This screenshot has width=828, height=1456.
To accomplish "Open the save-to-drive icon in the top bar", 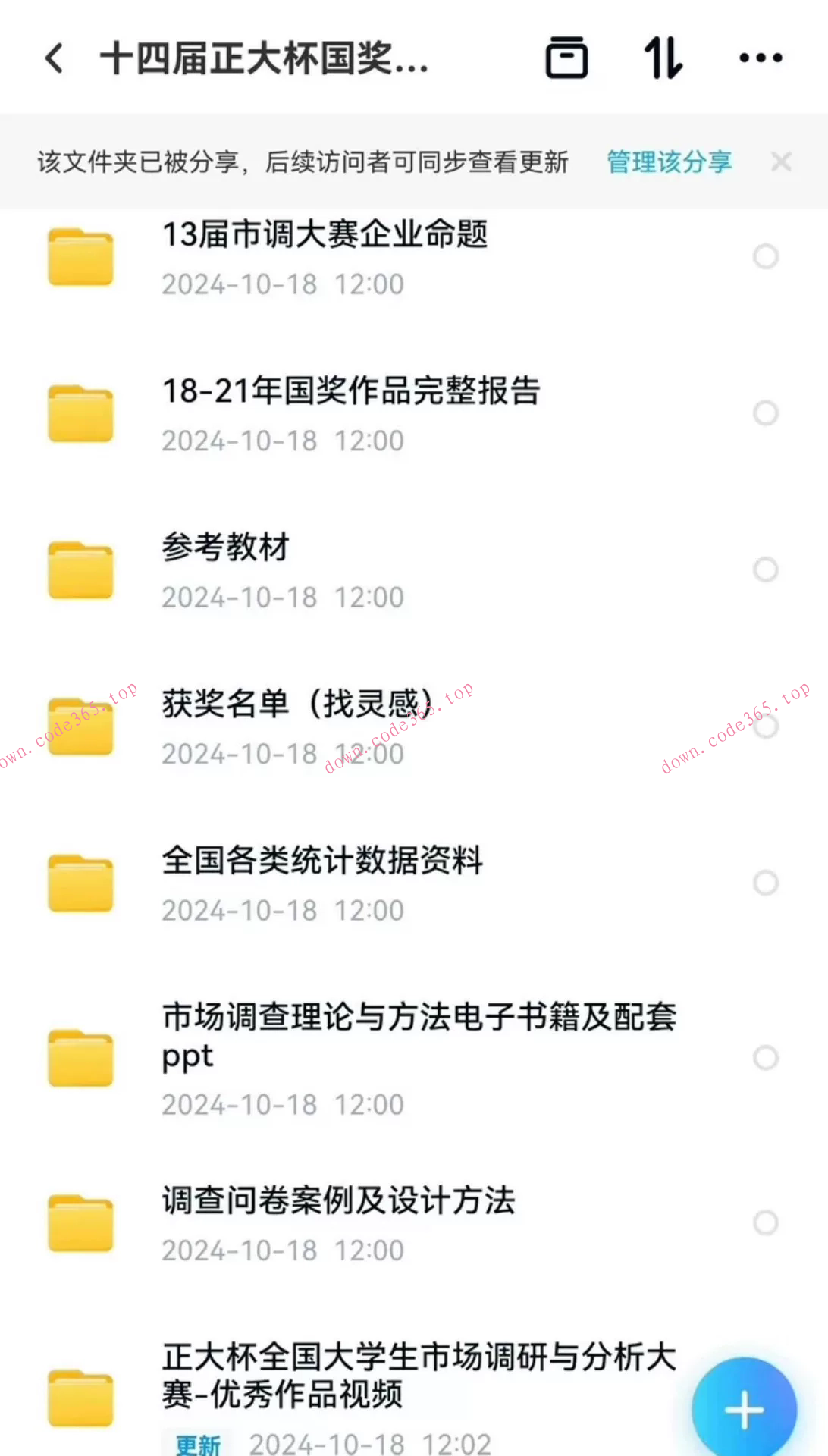I will click(x=568, y=58).
